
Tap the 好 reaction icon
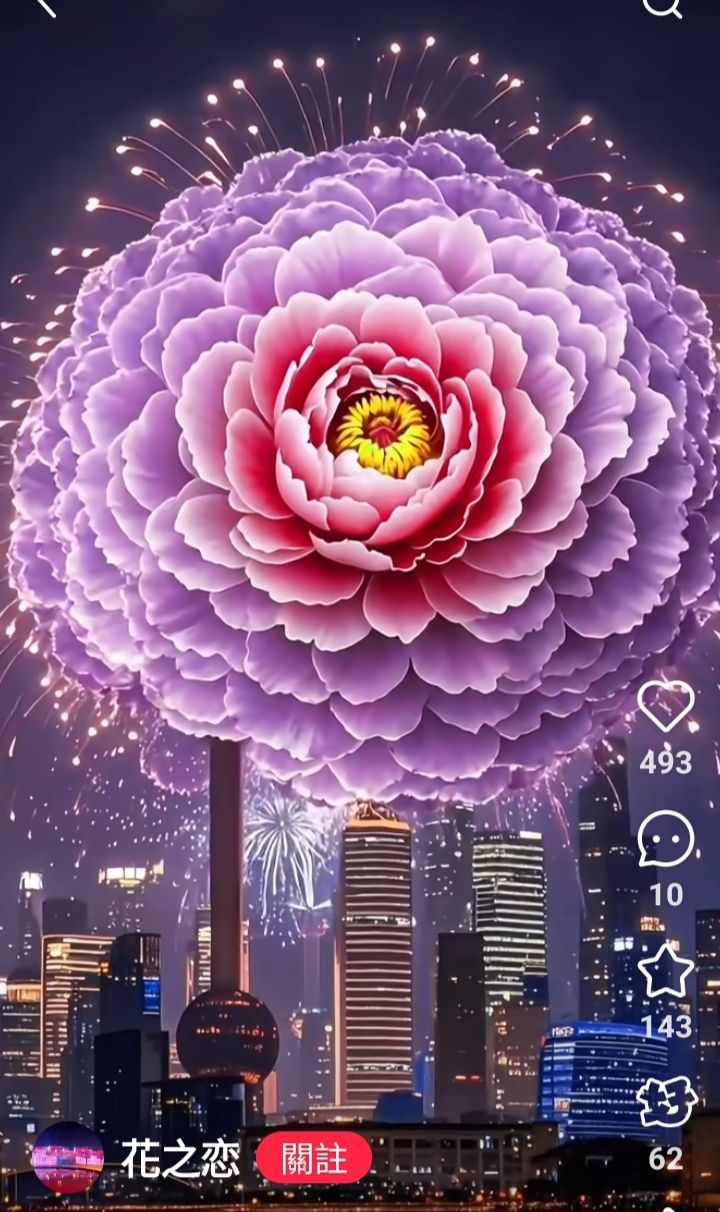click(x=666, y=1102)
